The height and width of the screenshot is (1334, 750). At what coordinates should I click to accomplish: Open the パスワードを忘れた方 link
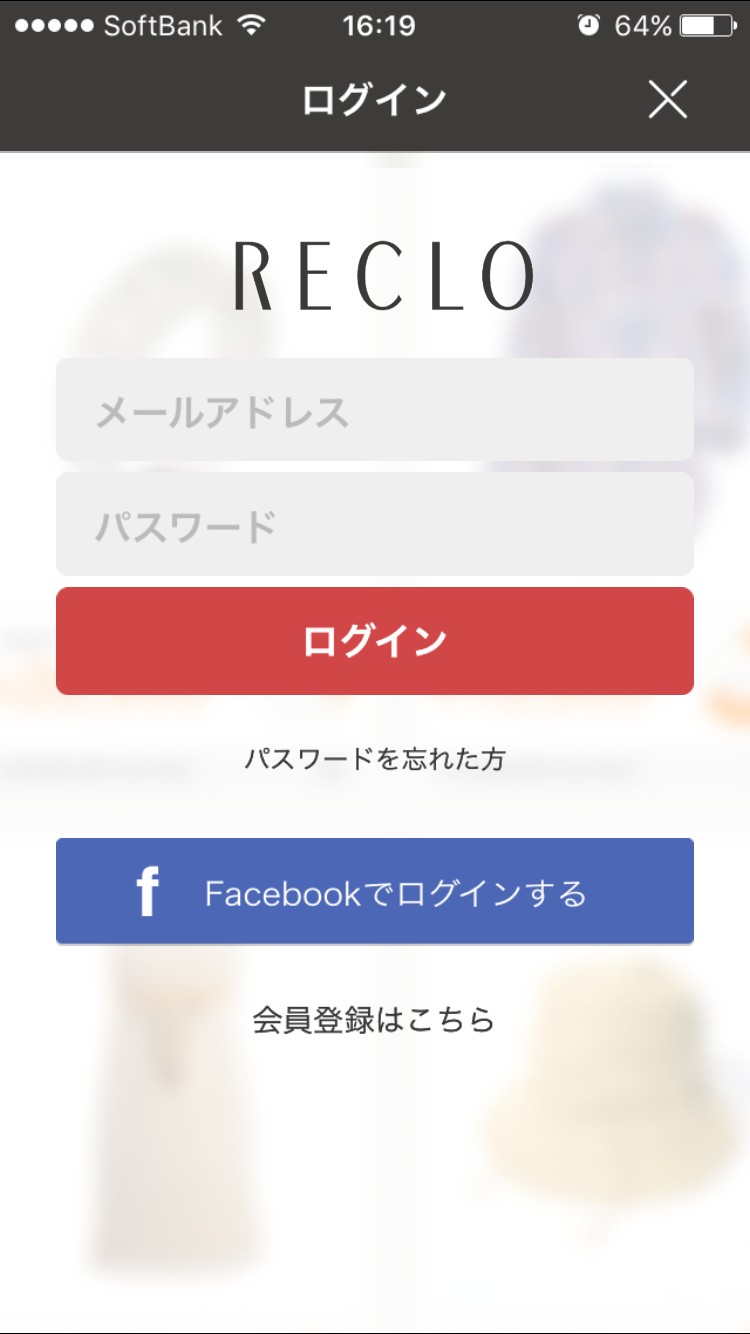[375, 759]
